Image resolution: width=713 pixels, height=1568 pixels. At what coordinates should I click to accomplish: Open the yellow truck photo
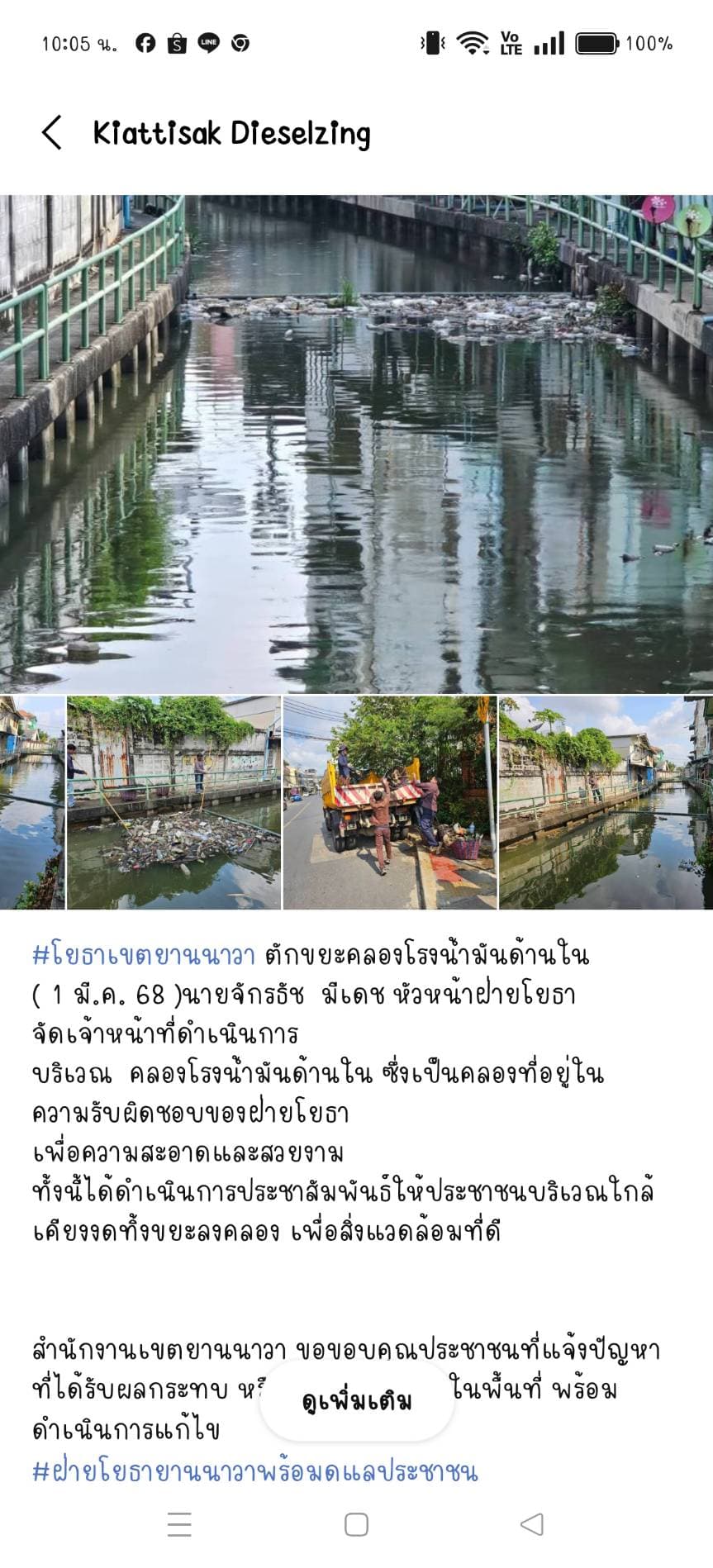[390, 802]
